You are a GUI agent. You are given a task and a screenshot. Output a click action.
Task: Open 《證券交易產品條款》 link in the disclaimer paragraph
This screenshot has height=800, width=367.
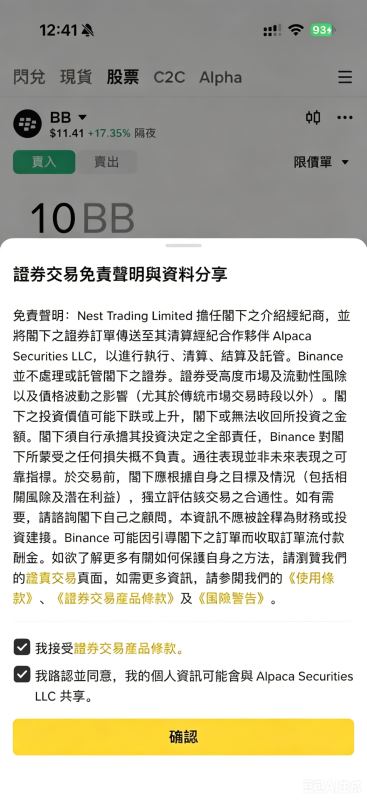pyautogui.click(x=116, y=598)
